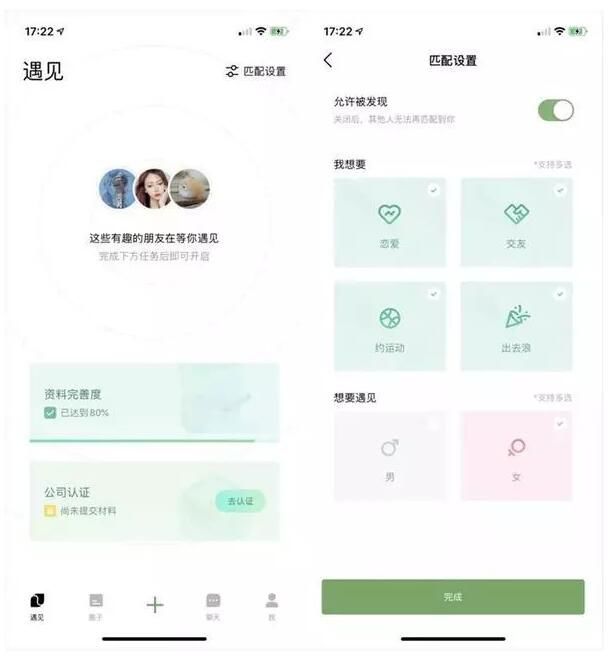Toggle the 女 option under 想要遇见
This screenshot has width=611, height=657.
click(x=516, y=455)
